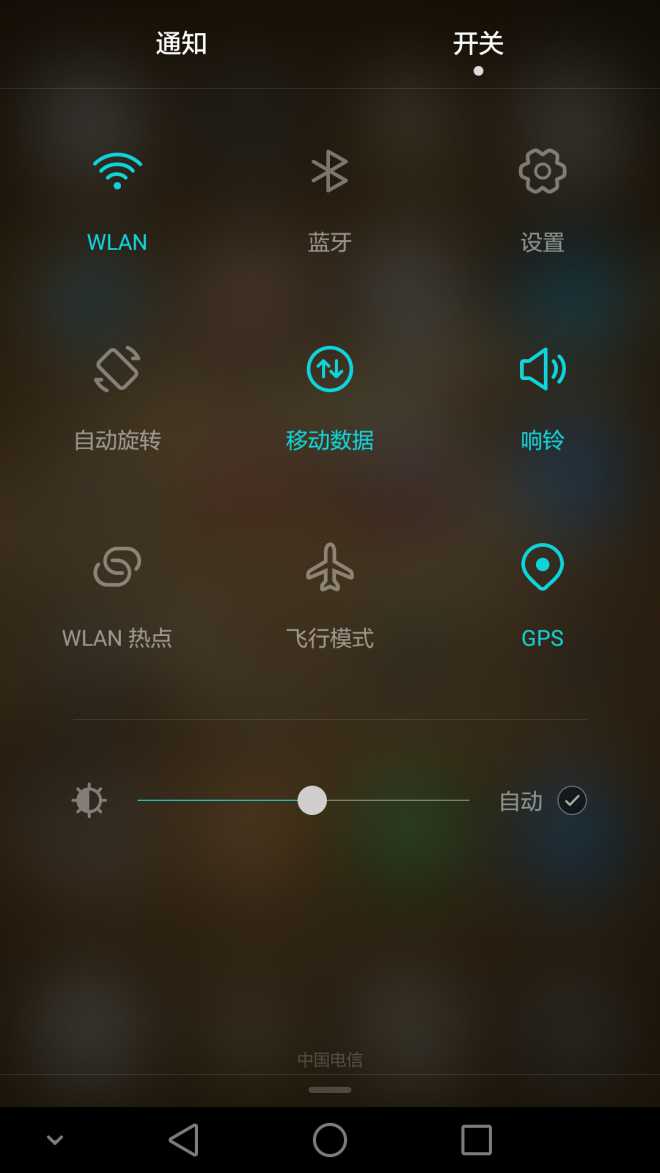Go back with the navigation bar

click(183, 1140)
